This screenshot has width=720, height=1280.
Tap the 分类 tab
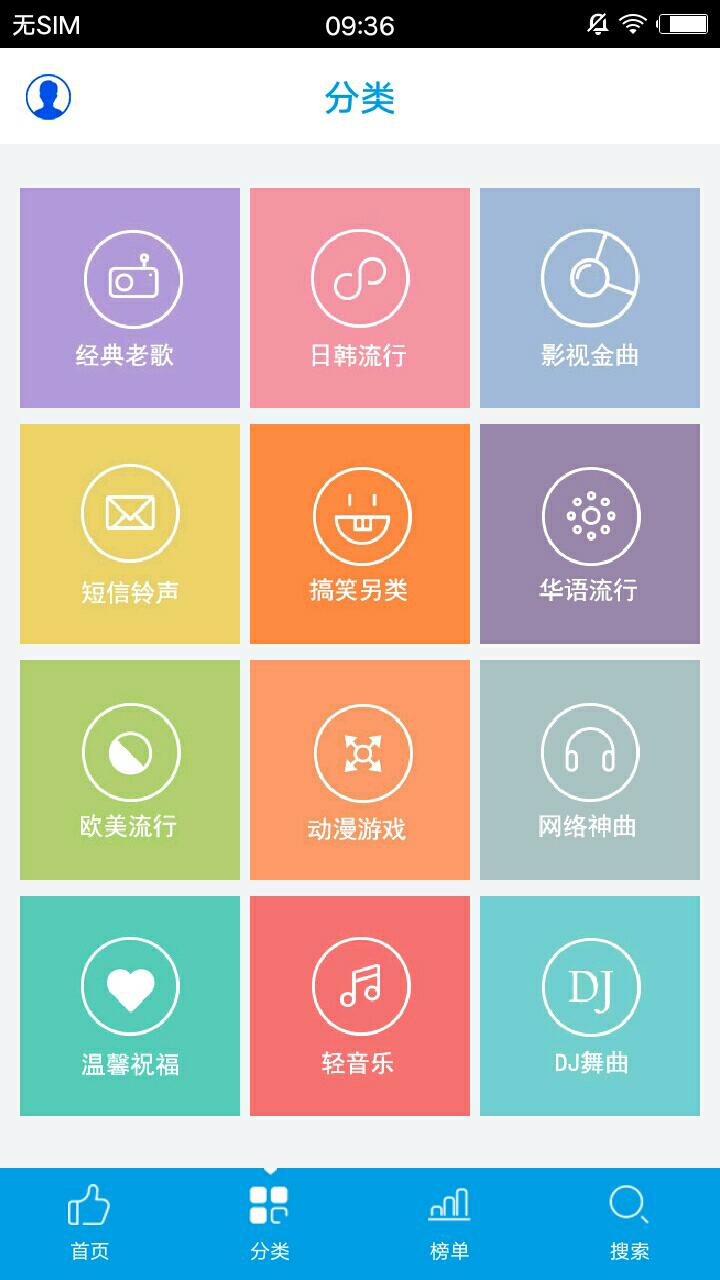(270, 1224)
